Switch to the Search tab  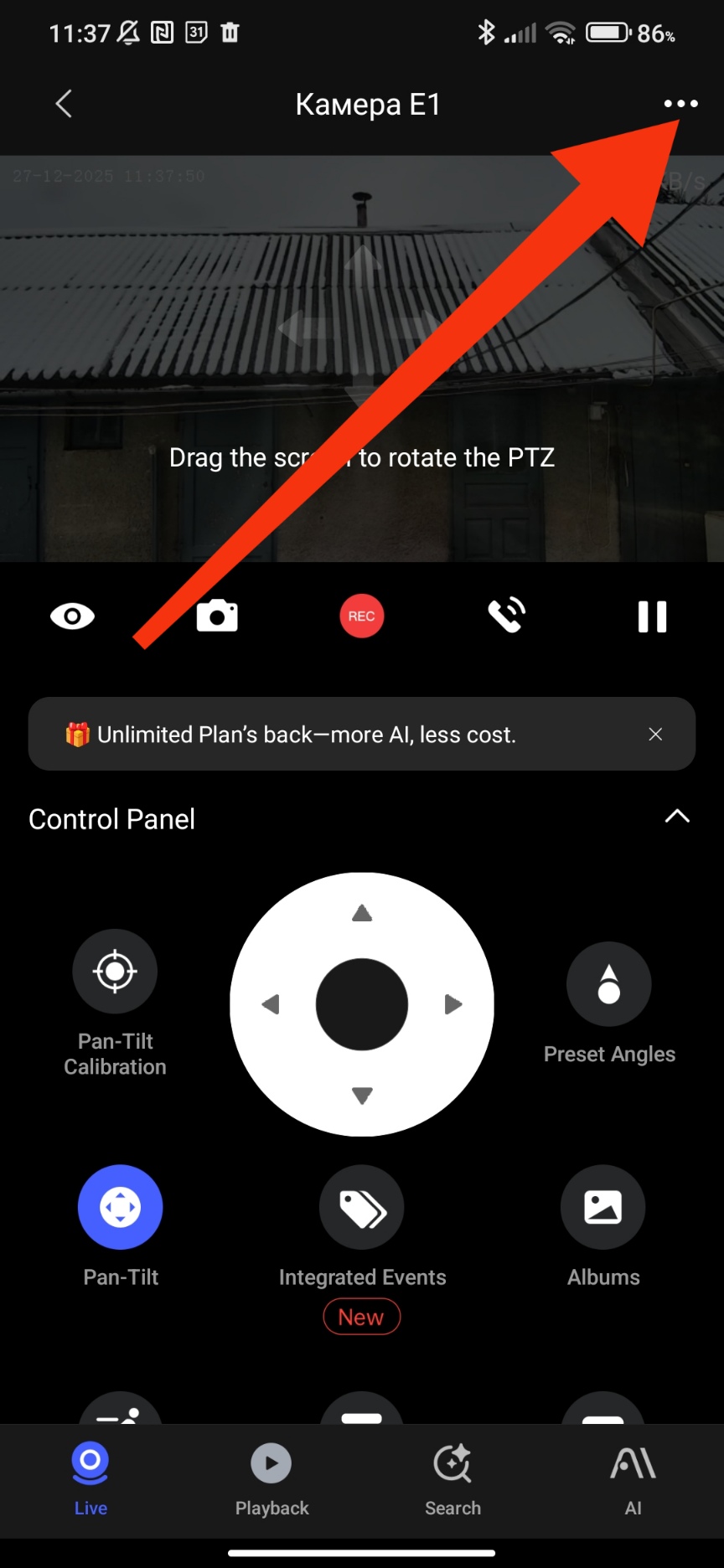point(452,1479)
